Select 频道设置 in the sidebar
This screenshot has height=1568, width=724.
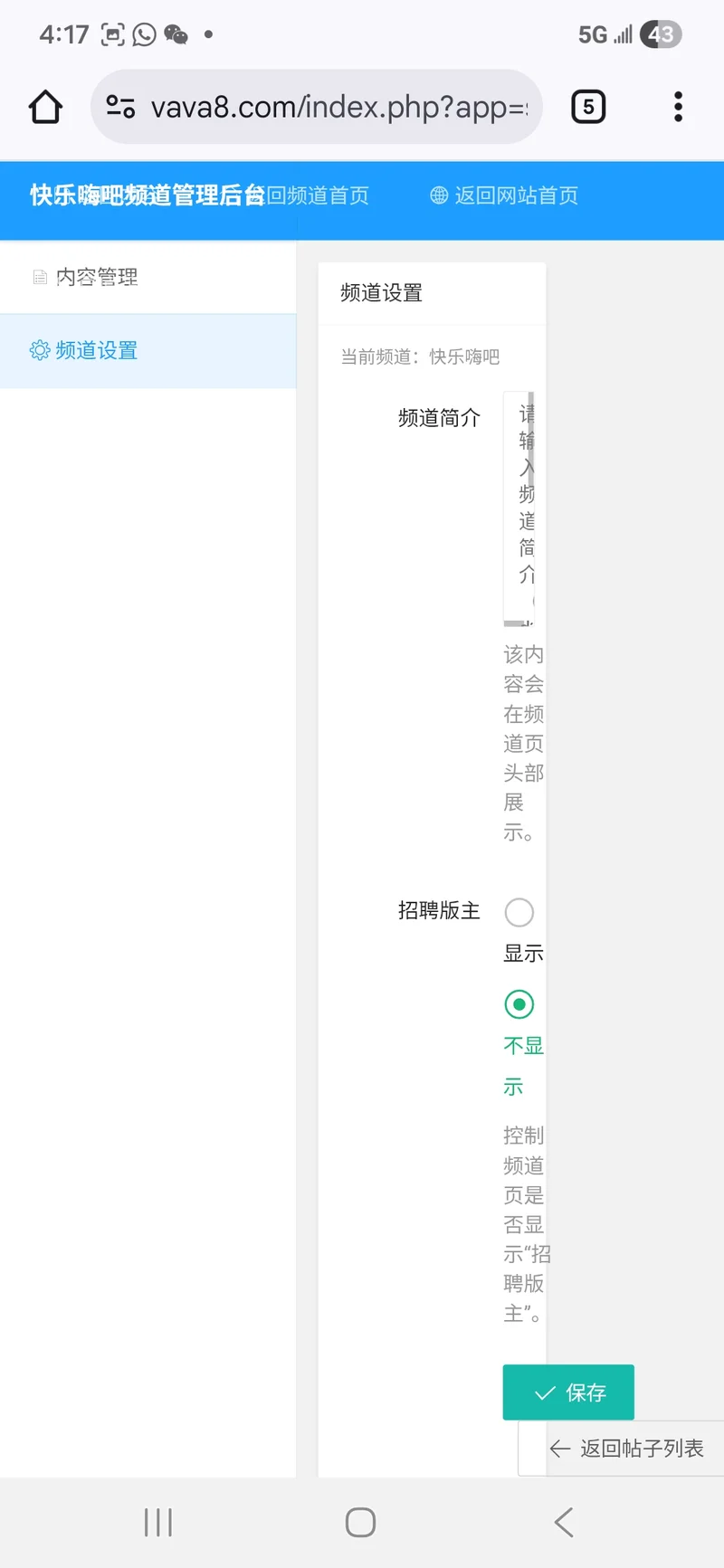pos(96,350)
